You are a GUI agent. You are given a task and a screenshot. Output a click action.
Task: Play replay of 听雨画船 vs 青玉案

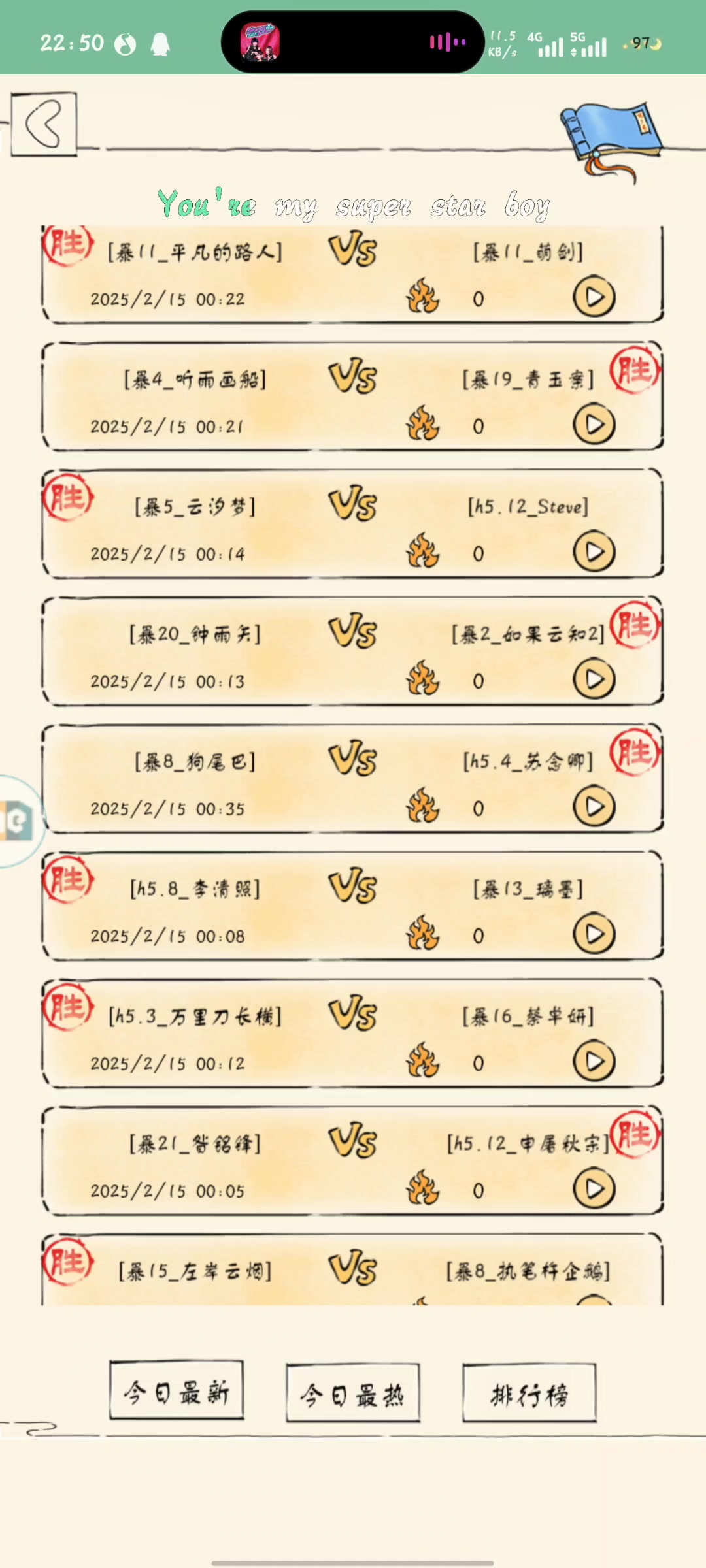click(594, 425)
